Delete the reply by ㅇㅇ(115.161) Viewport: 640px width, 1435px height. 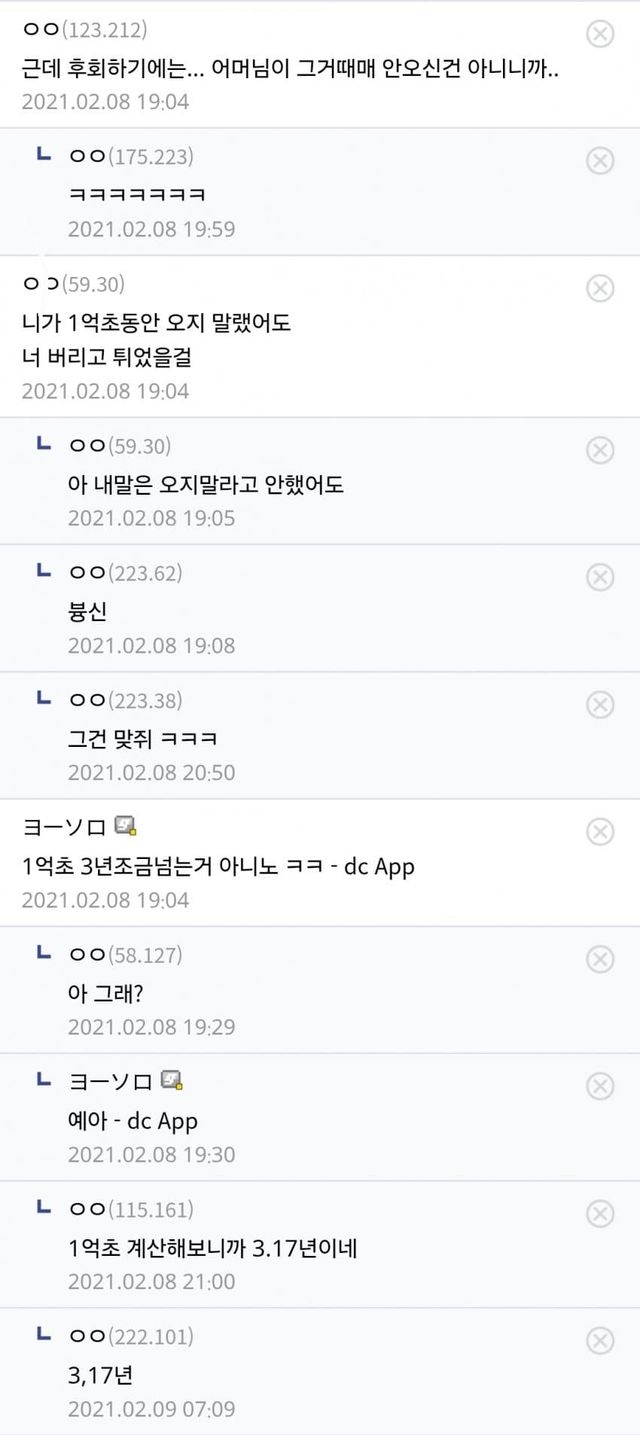tap(599, 1213)
